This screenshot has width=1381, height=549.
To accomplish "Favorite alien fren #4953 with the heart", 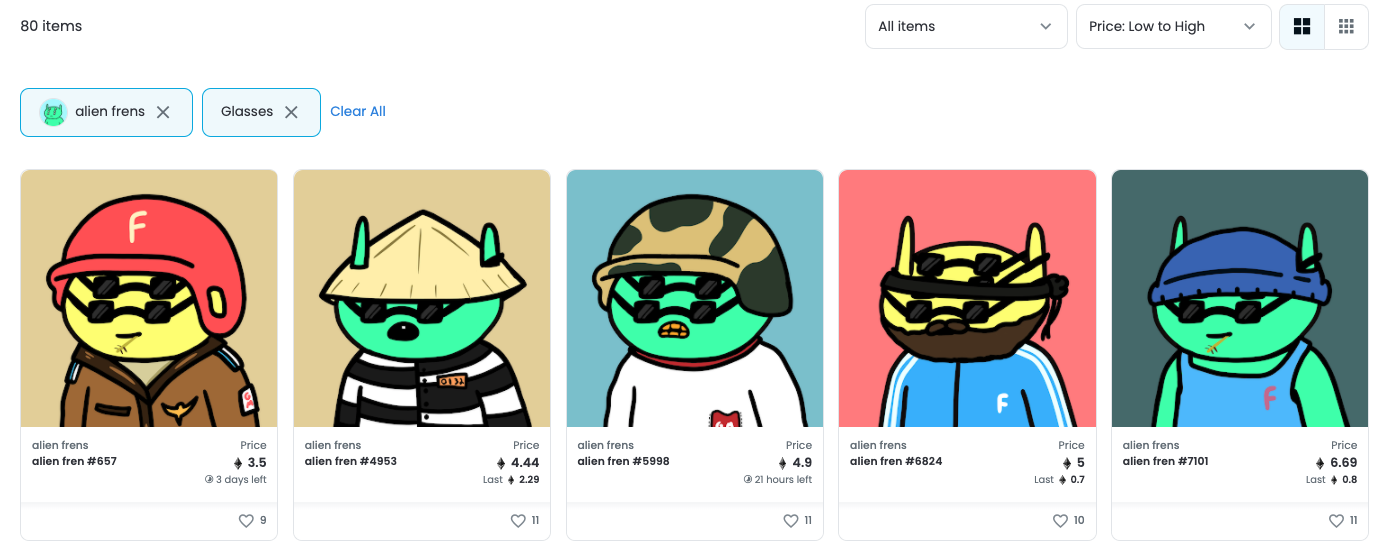I will click(x=518, y=521).
